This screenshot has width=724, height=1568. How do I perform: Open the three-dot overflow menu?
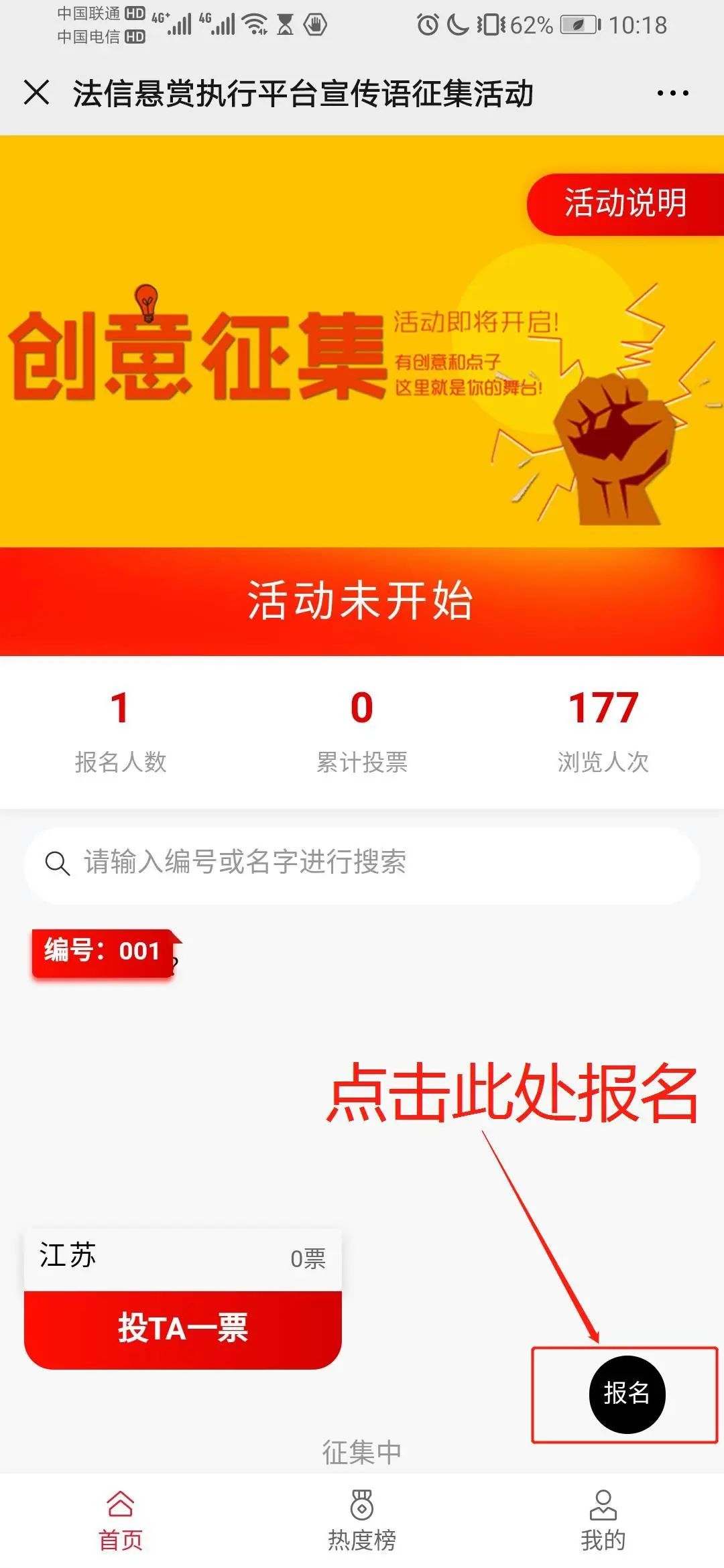click(672, 93)
